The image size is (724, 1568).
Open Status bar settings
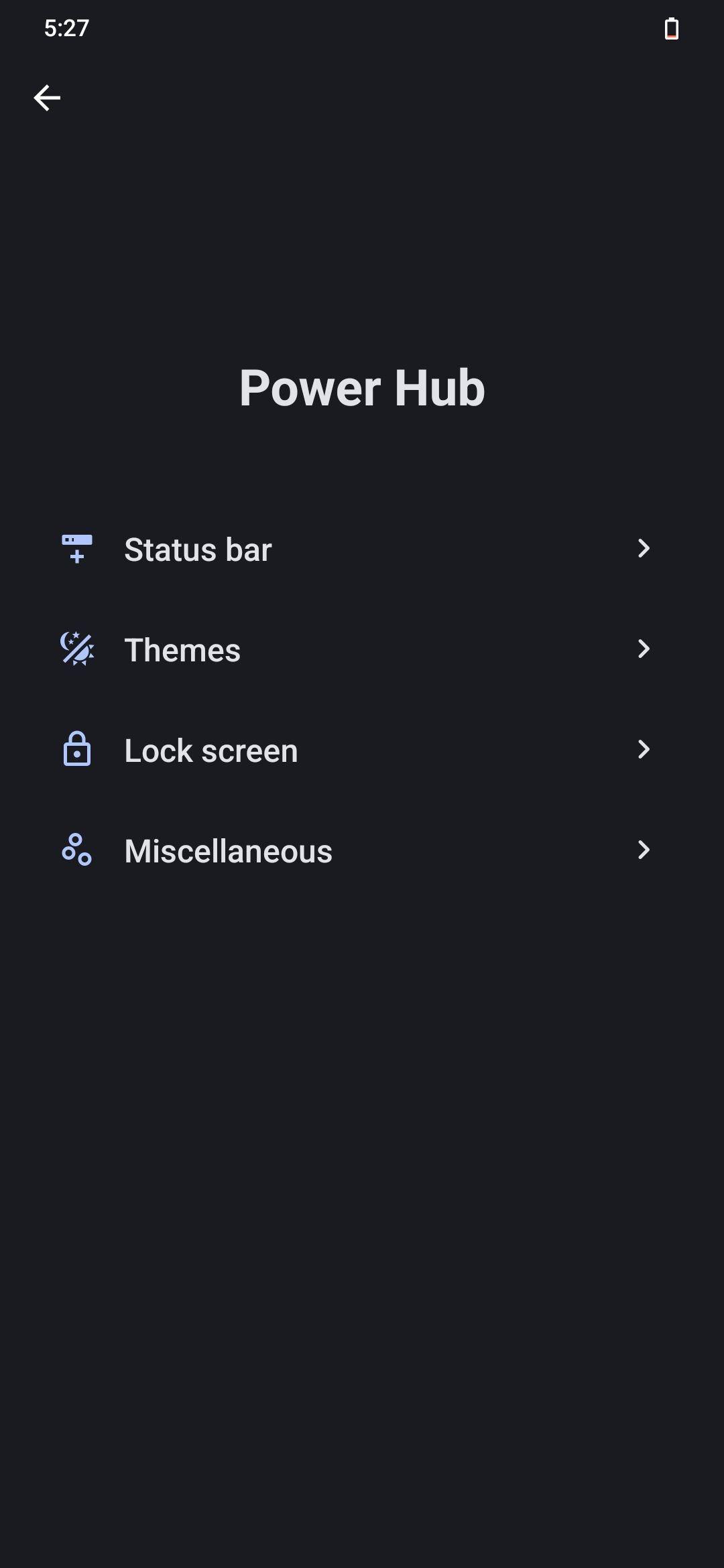tap(362, 549)
